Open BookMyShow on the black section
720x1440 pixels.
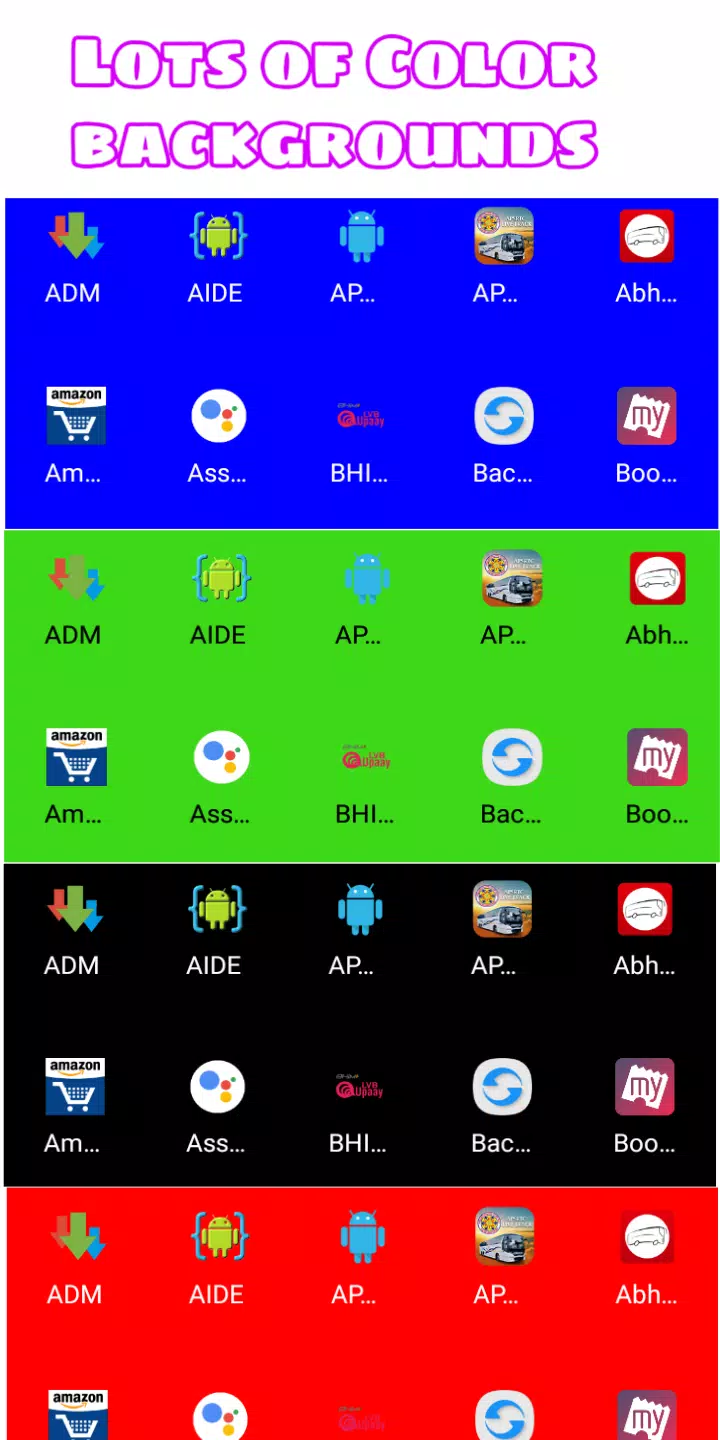(x=645, y=1087)
